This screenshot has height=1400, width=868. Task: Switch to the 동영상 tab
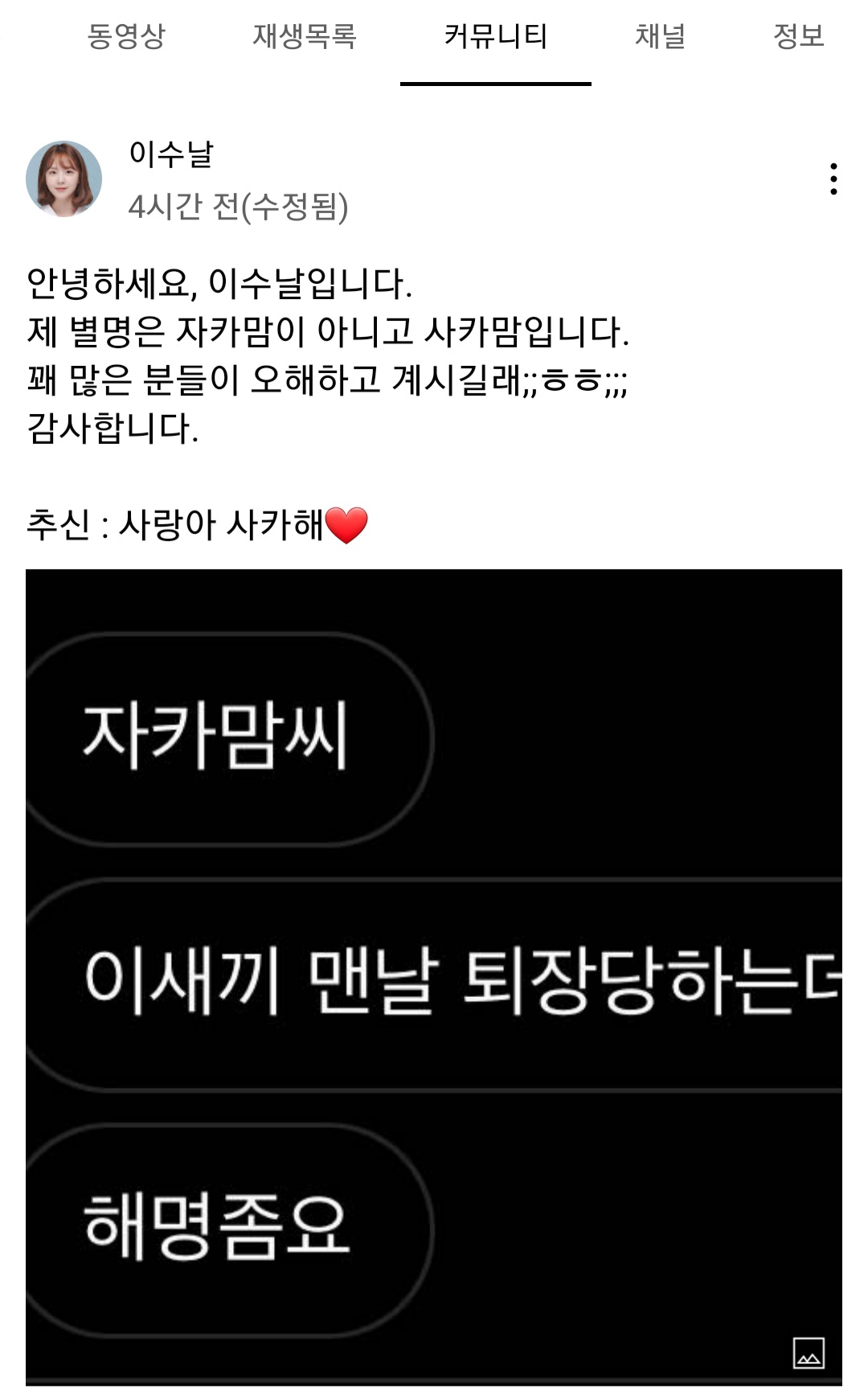125,36
